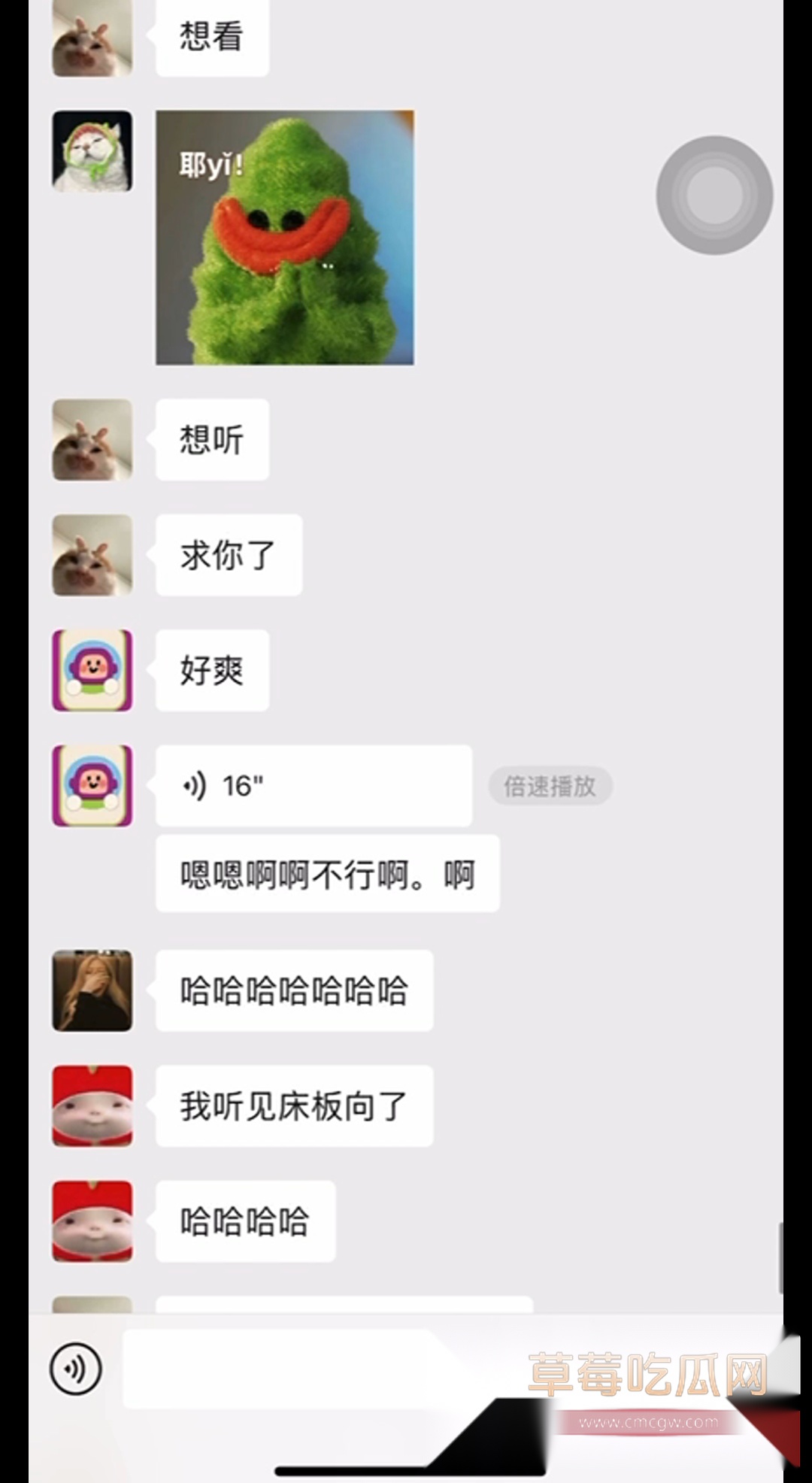This screenshot has height=1483, width=812.
Task: Select the voice transcript '嗯嗯啊啊不行啊。啊' bubble
Action: click(x=326, y=872)
